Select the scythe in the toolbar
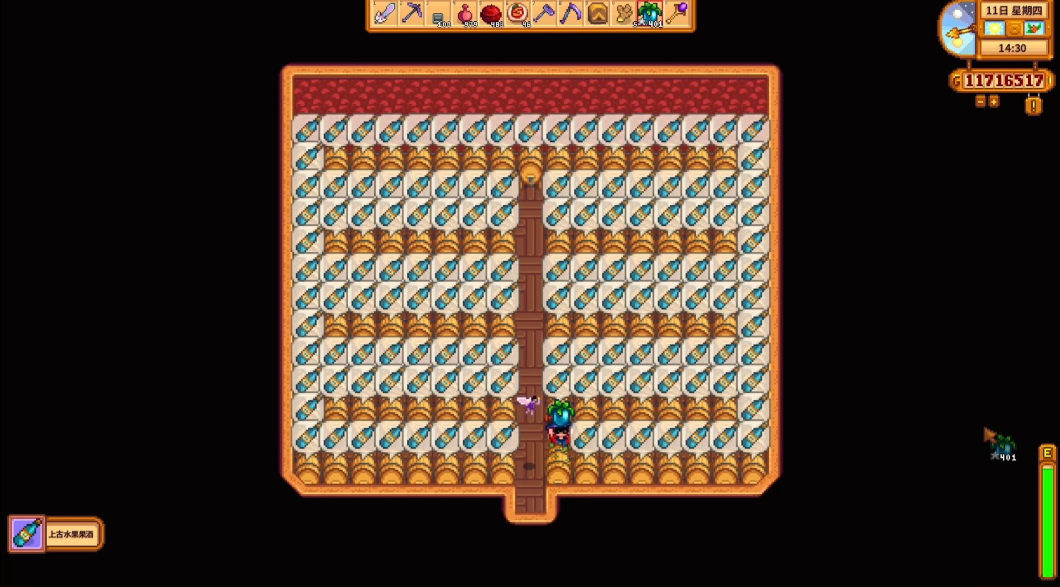 coord(570,13)
